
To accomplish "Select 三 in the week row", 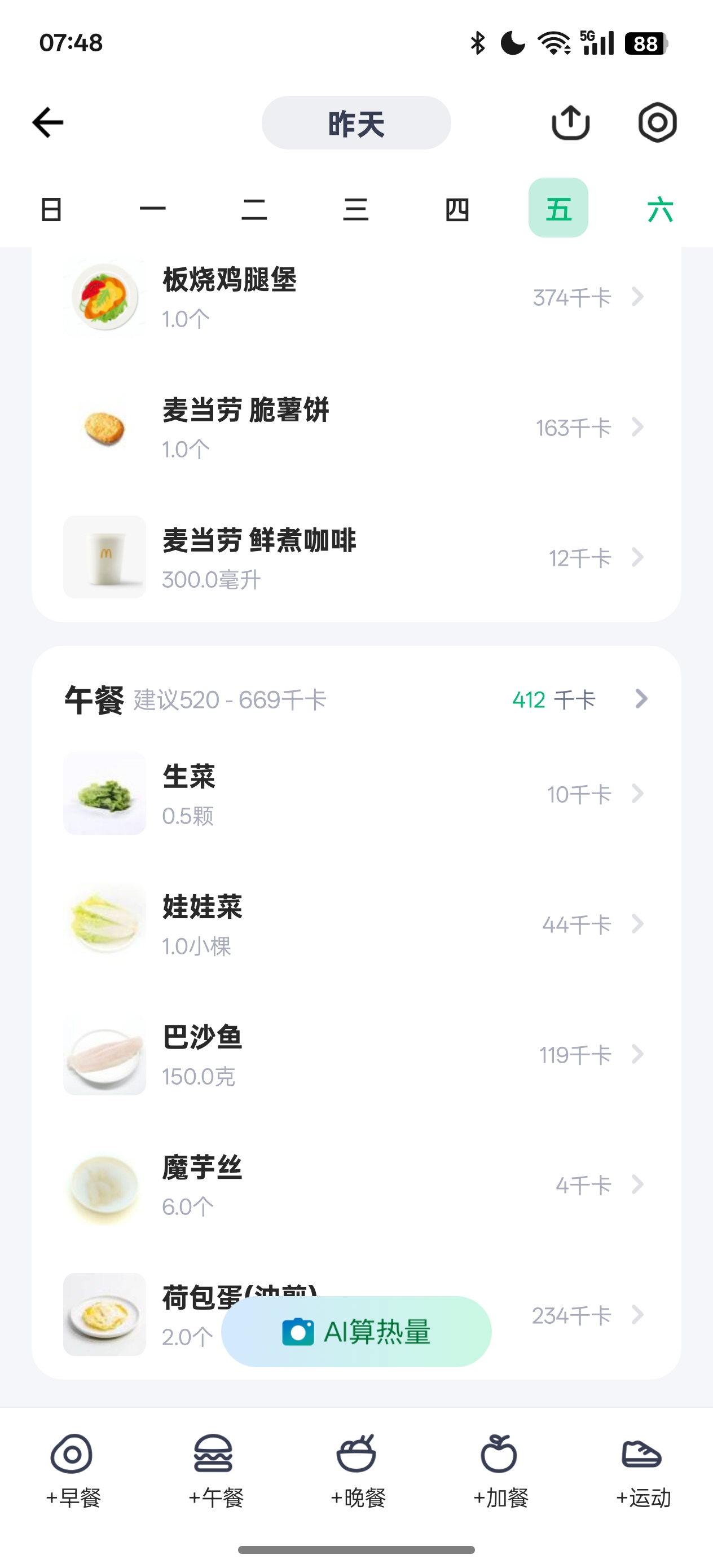I will (355, 209).
